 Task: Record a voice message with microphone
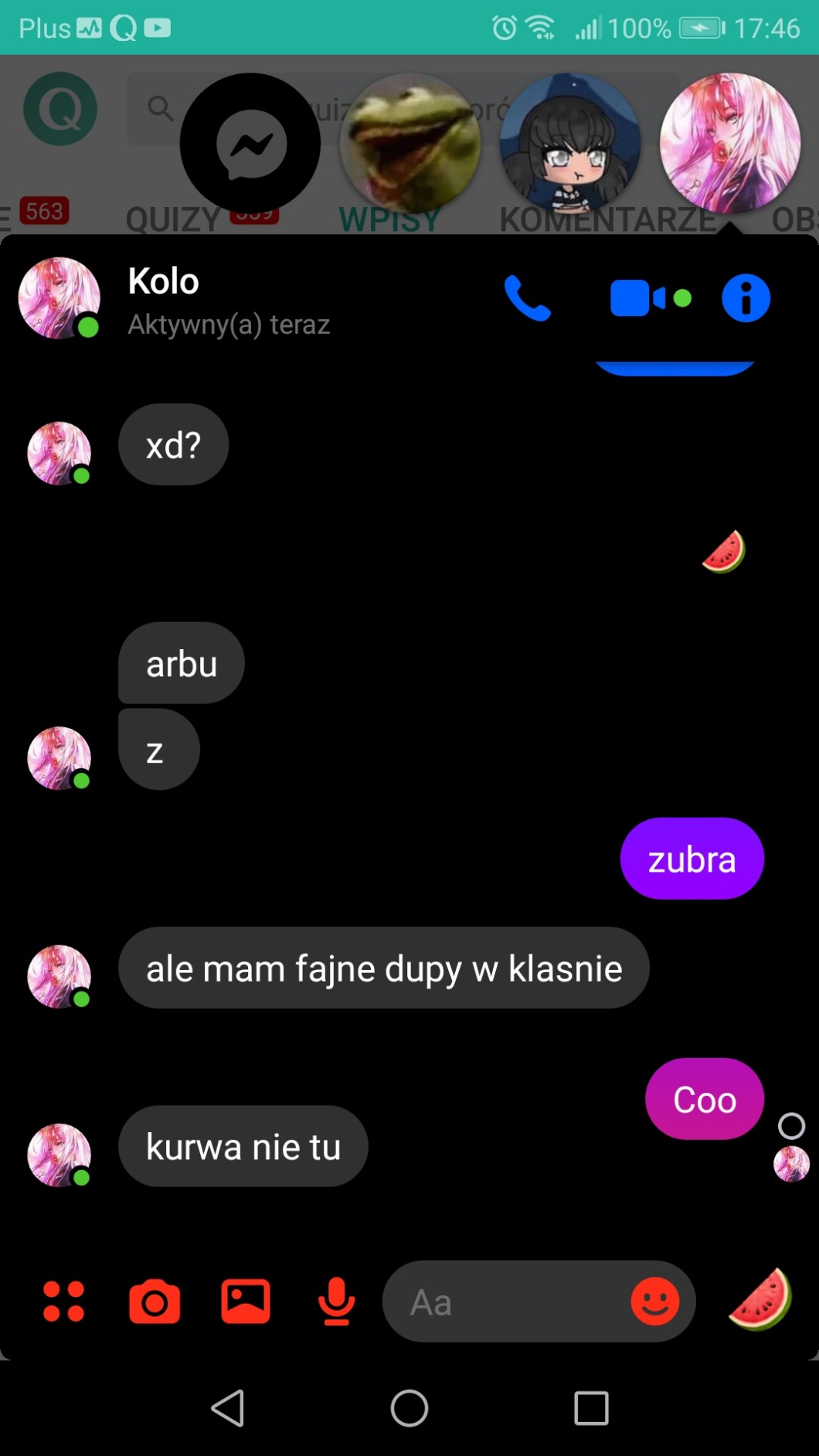click(x=336, y=1301)
